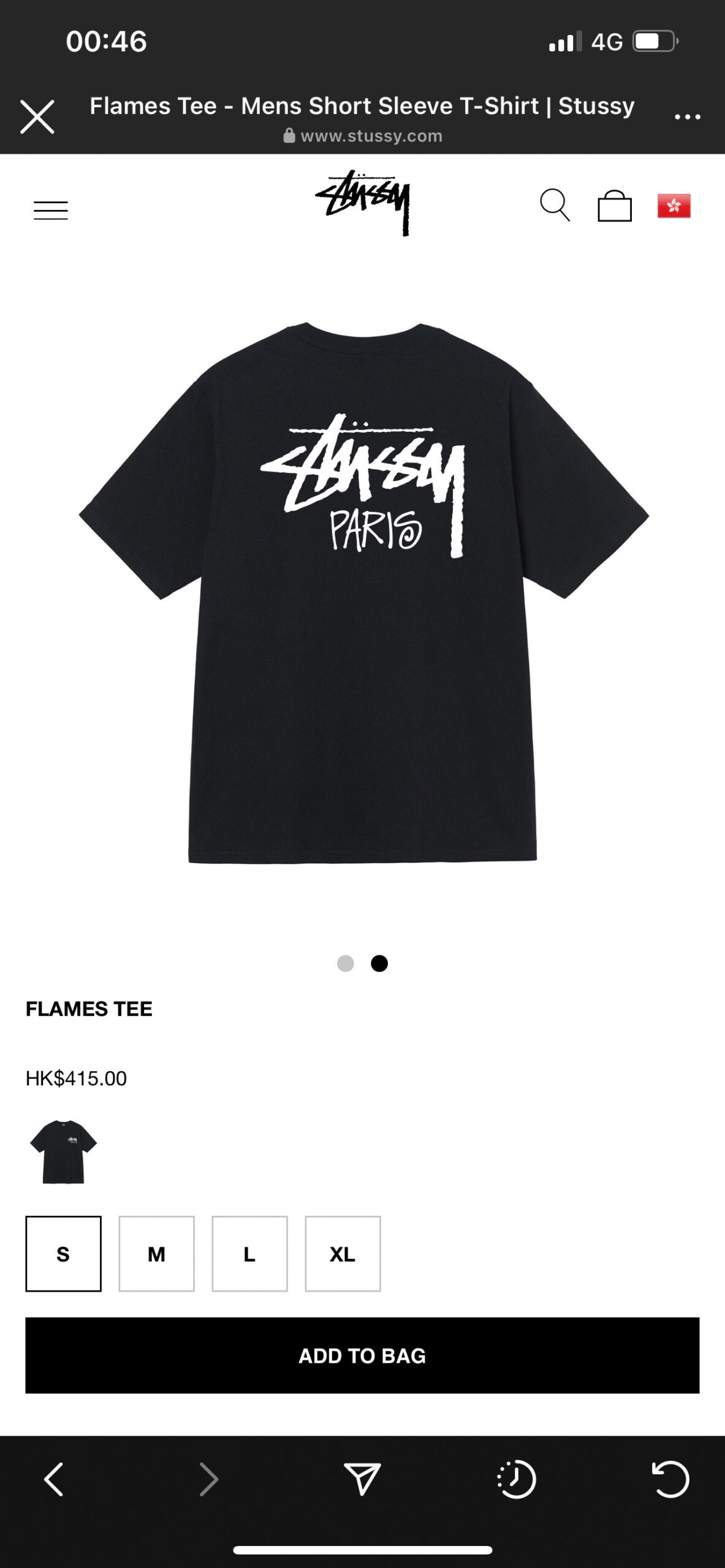Open the history clock icon
725x1568 pixels.
point(516,1479)
